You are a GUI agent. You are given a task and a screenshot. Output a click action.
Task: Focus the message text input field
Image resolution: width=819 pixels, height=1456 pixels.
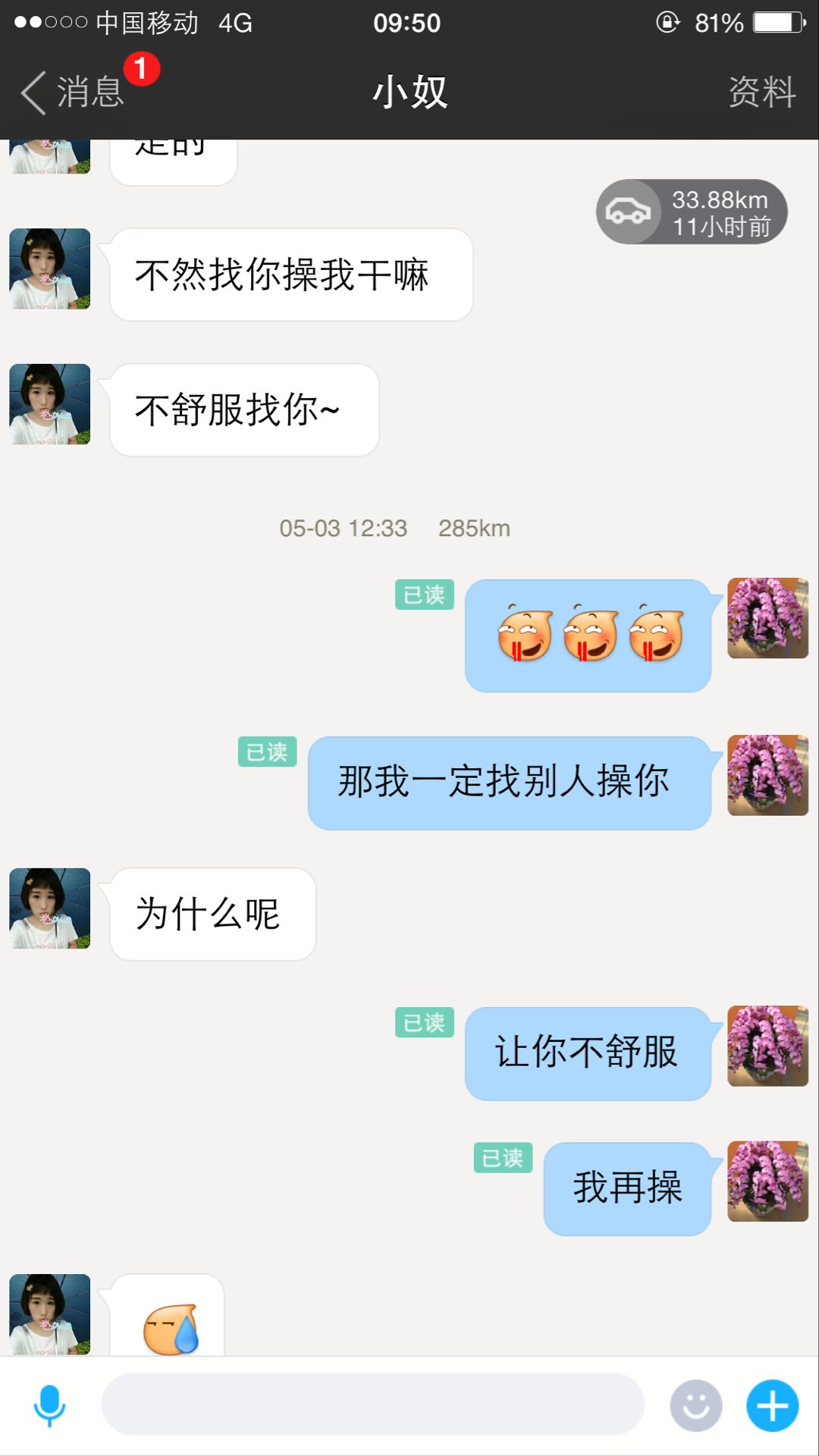372,1405
